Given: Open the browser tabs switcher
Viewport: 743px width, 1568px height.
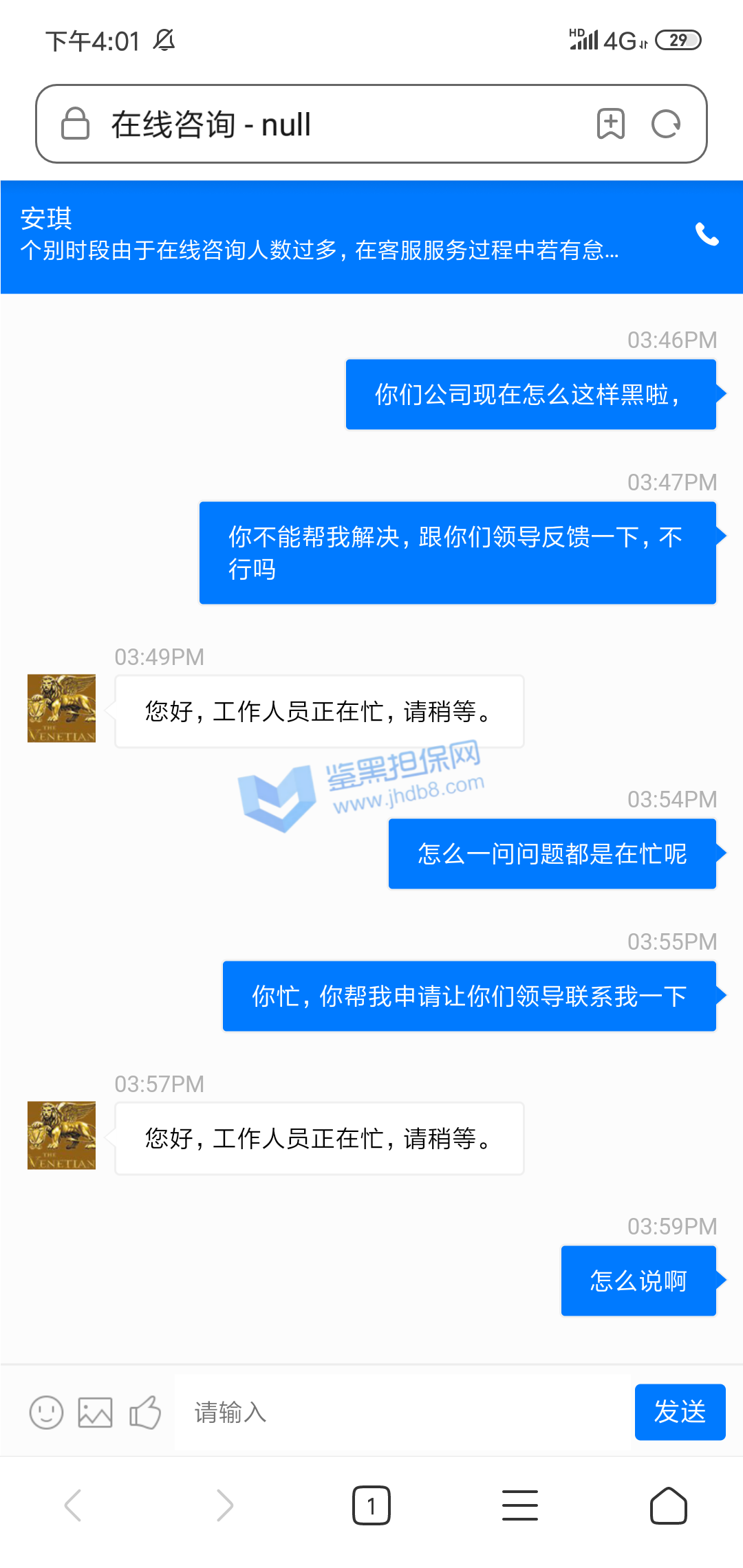Looking at the screenshot, I should [x=371, y=1505].
